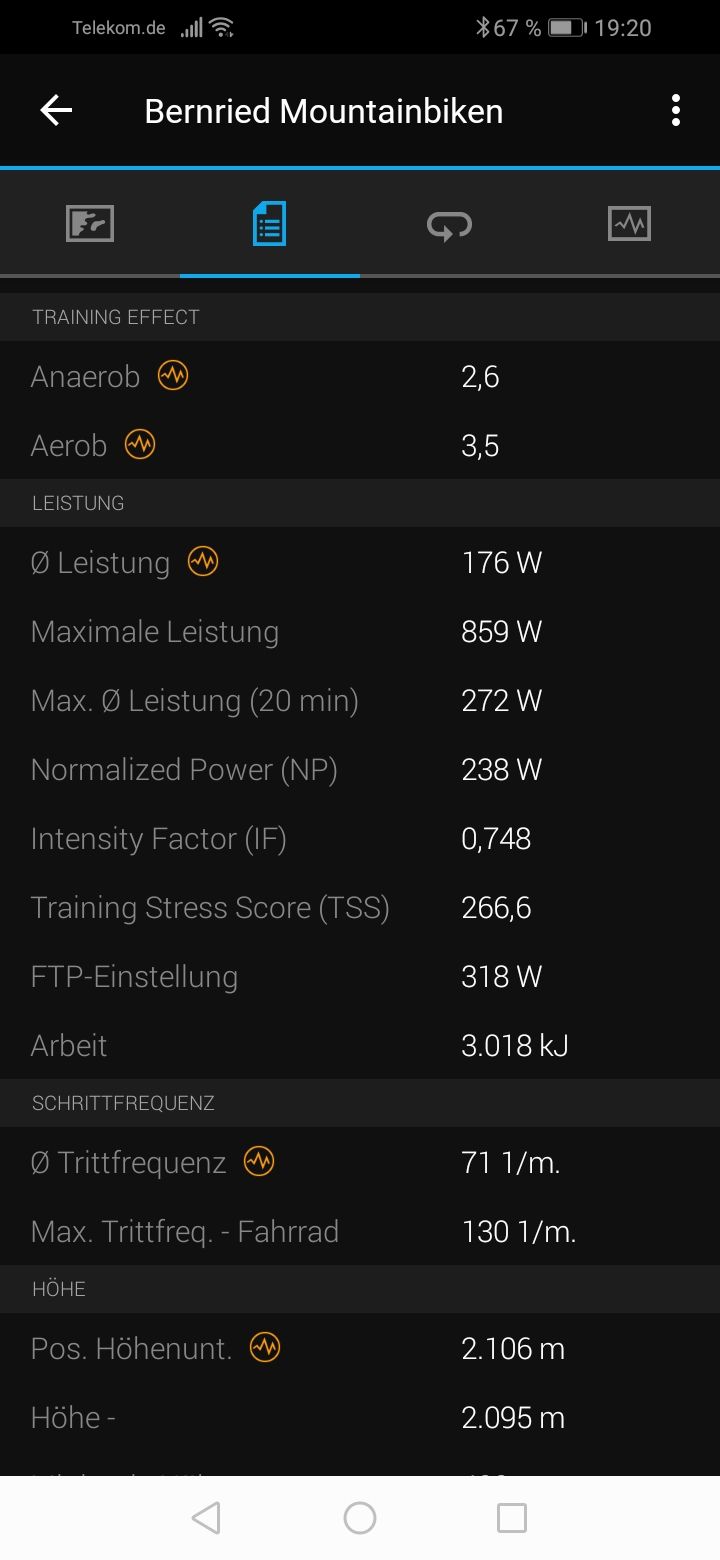Show the Anaerob training effect chart
Screen dimensions: 720x1560
coord(173,376)
